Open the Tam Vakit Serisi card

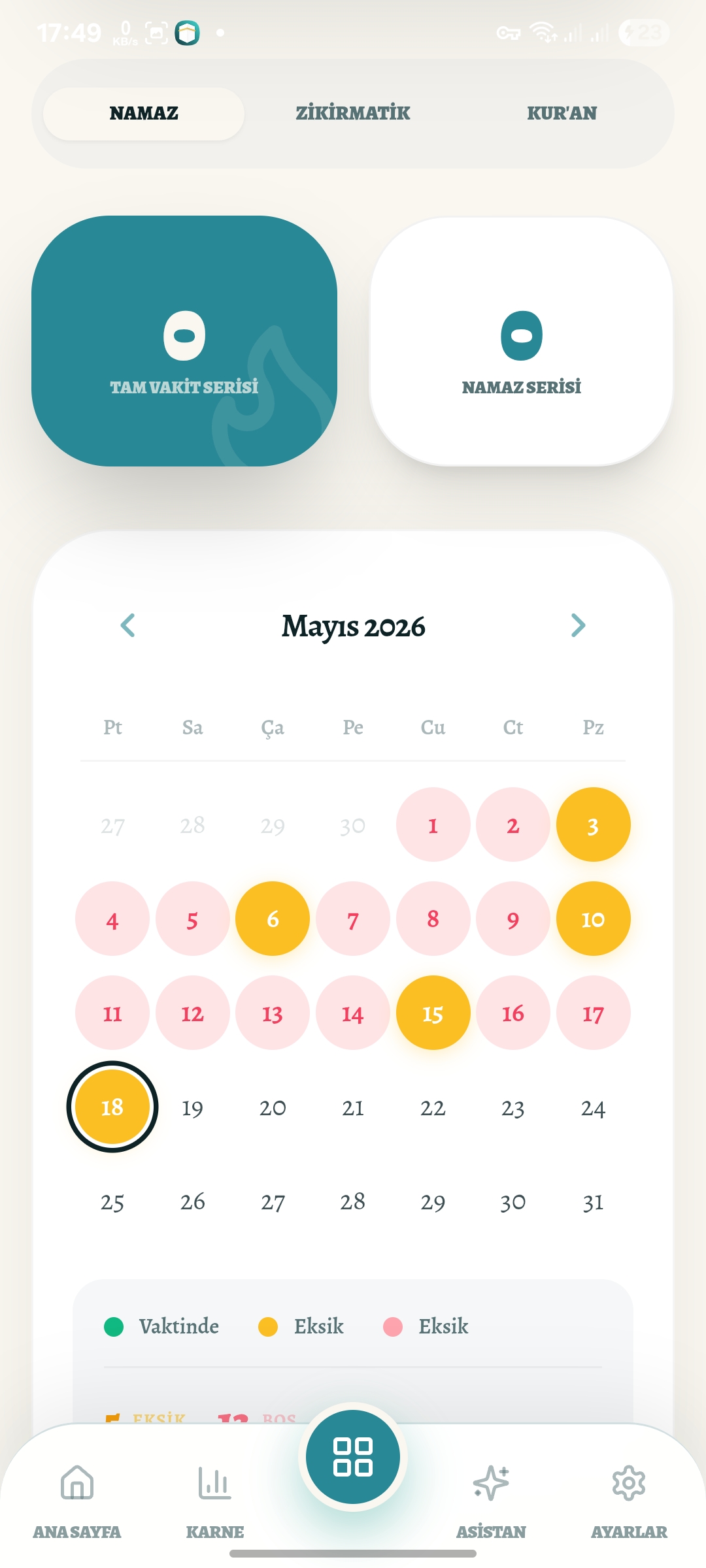[x=184, y=341]
